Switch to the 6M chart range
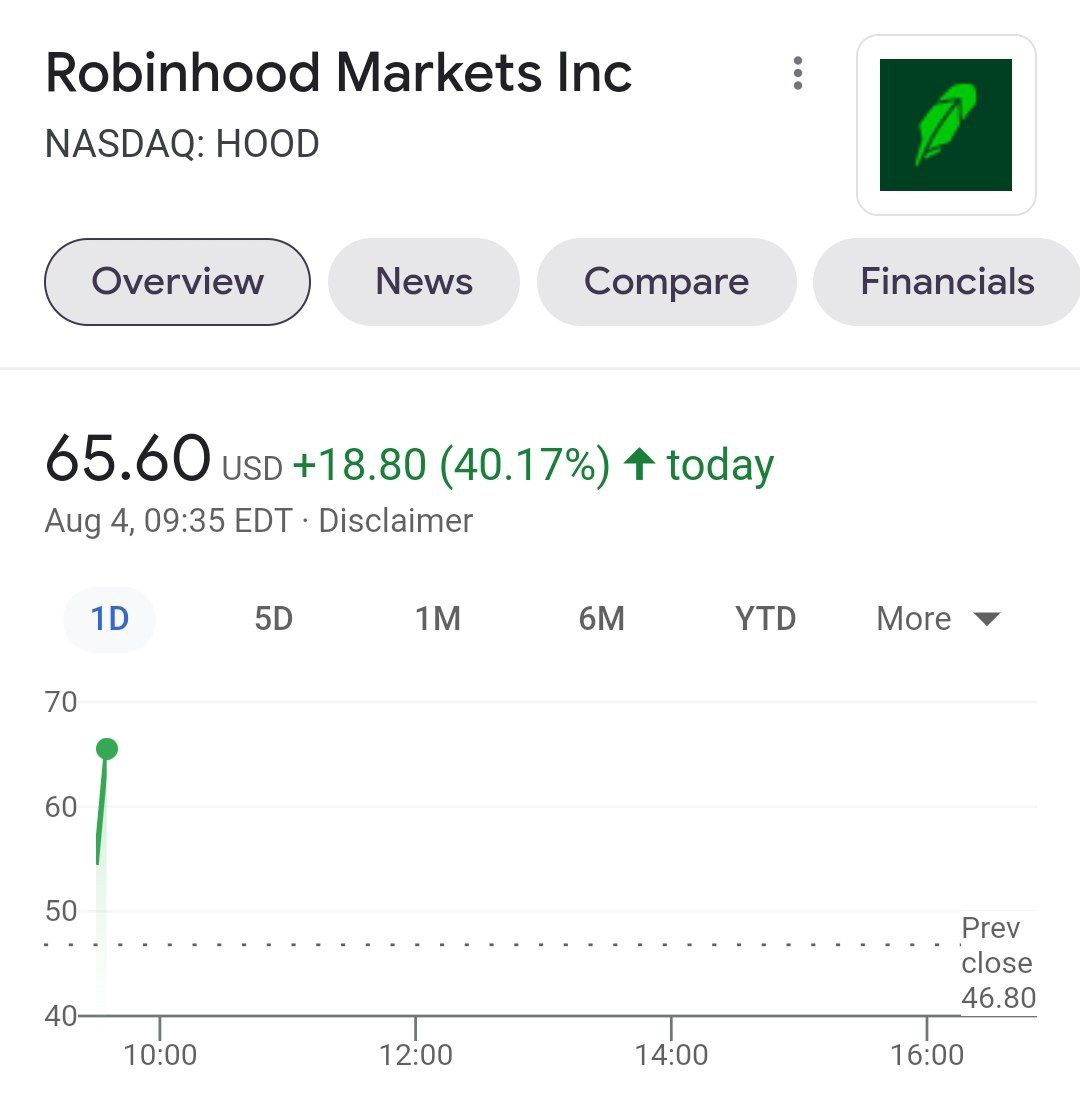The height and width of the screenshot is (1109, 1080). coord(602,618)
